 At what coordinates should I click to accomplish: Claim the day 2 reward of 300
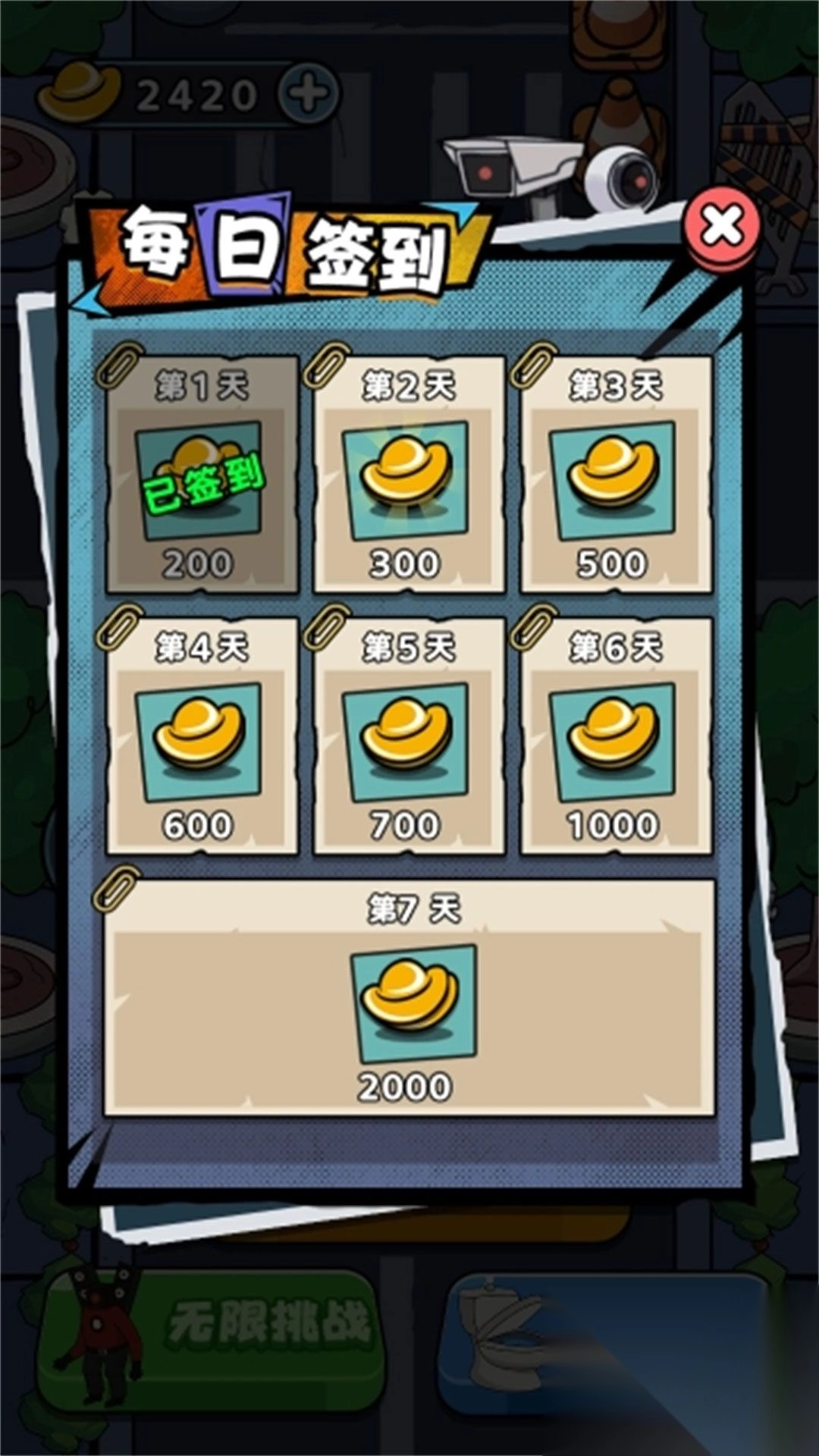click(409, 474)
